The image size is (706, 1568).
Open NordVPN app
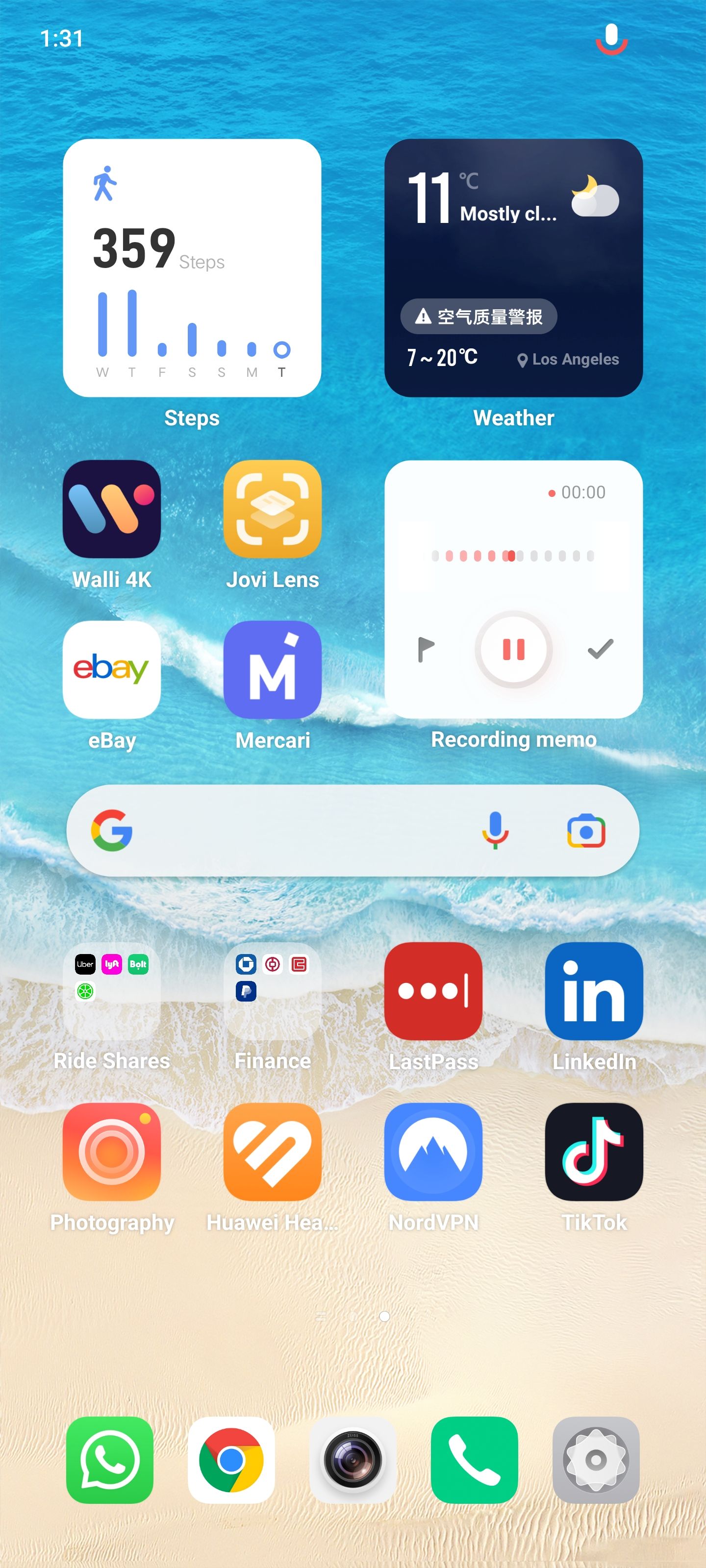coord(433,1151)
